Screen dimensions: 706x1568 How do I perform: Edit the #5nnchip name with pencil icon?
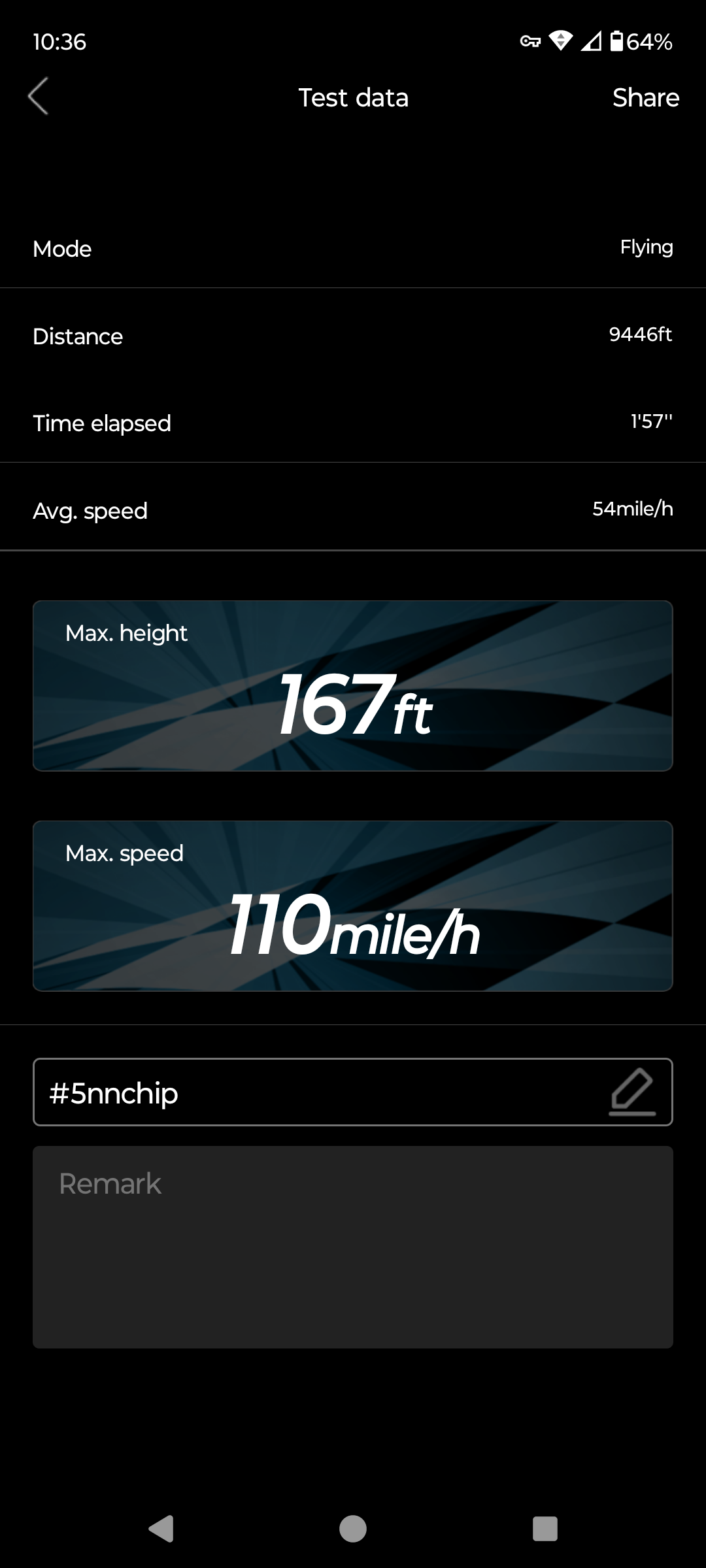click(x=631, y=1092)
